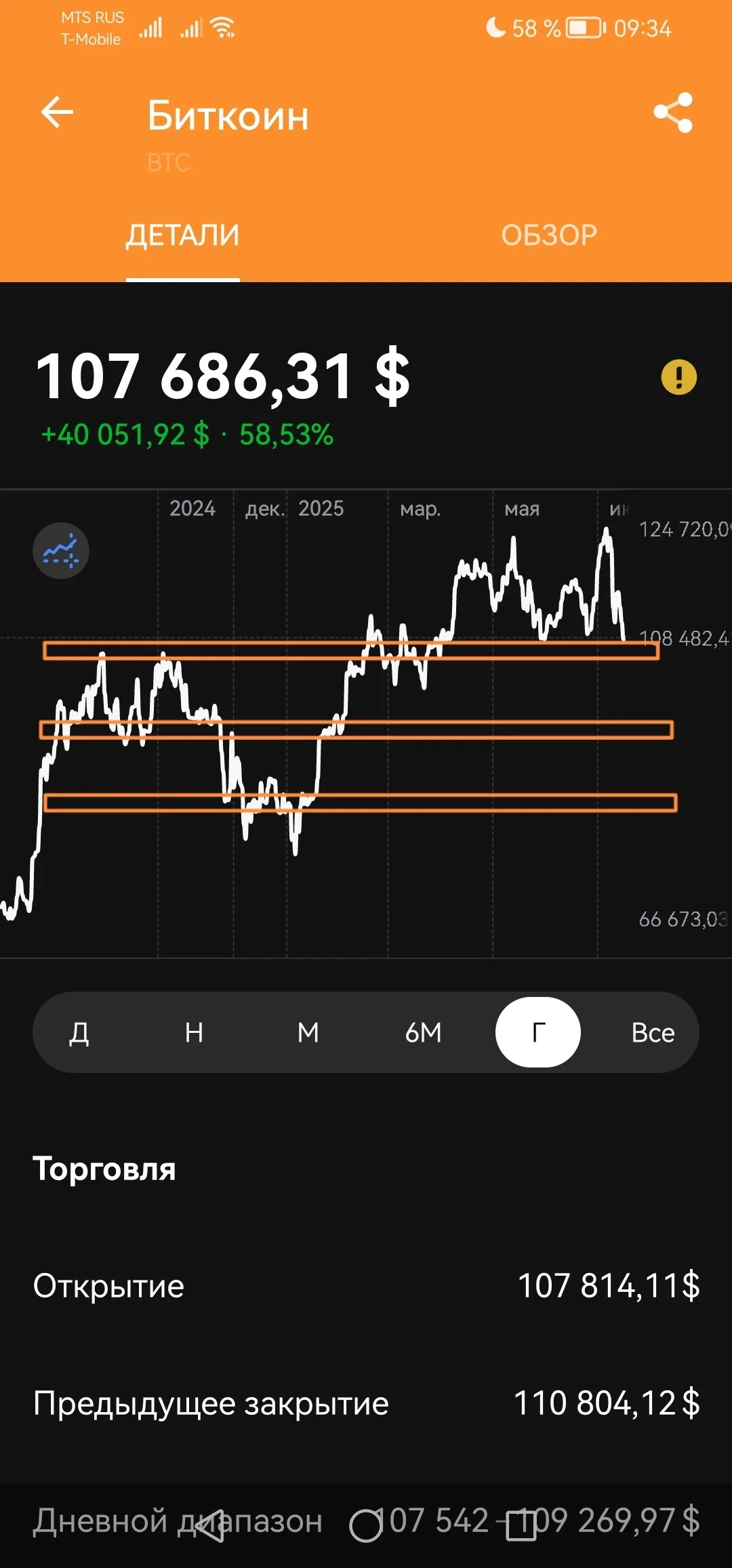Switch chart to 6М range
The width and height of the screenshot is (732, 1568).
423,1033
